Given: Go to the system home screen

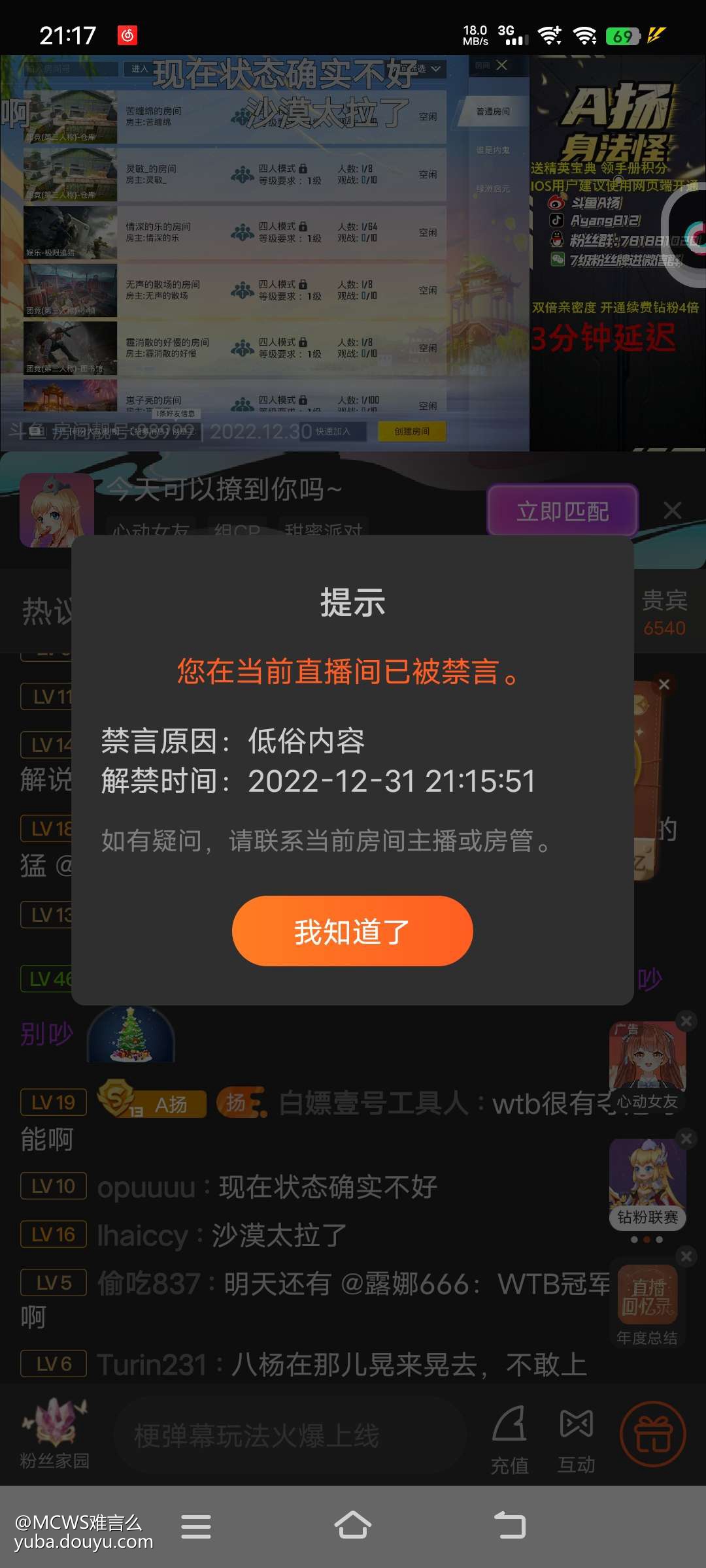Looking at the screenshot, I should (353, 1526).
